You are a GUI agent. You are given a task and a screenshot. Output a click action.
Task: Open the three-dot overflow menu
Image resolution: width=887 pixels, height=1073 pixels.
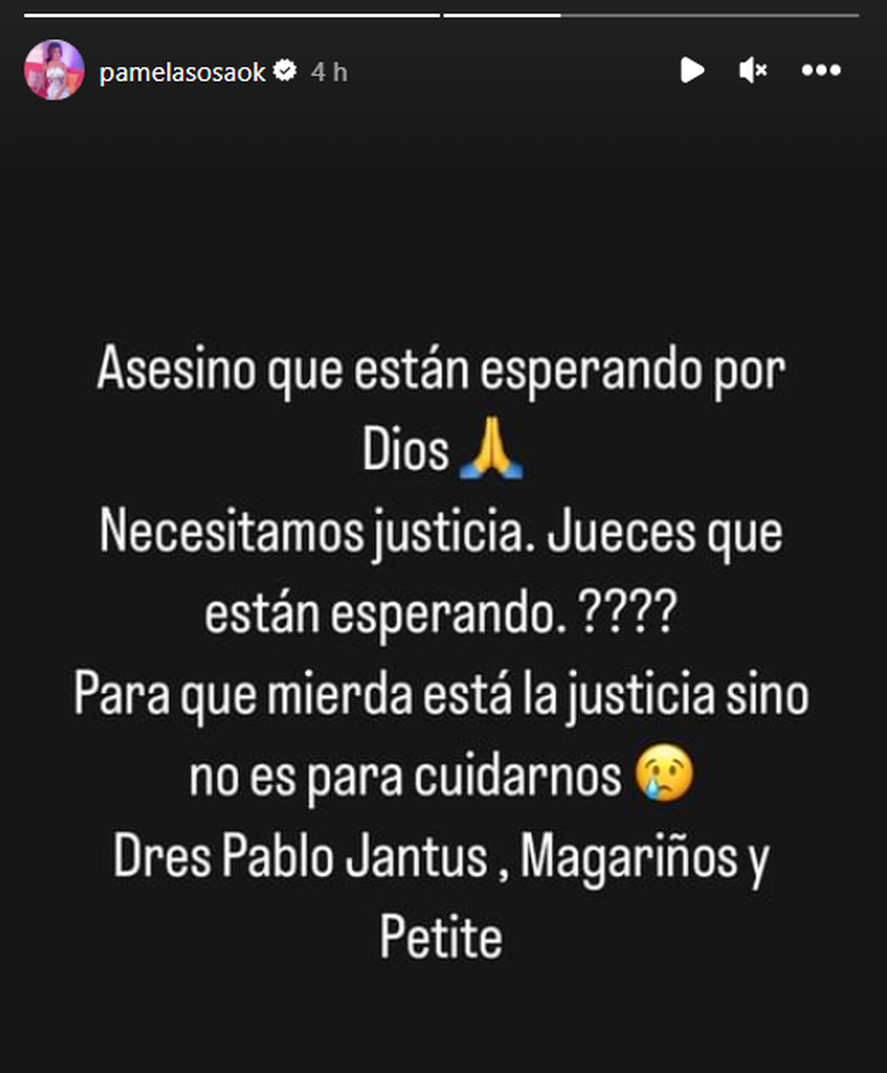pos(821,70)
